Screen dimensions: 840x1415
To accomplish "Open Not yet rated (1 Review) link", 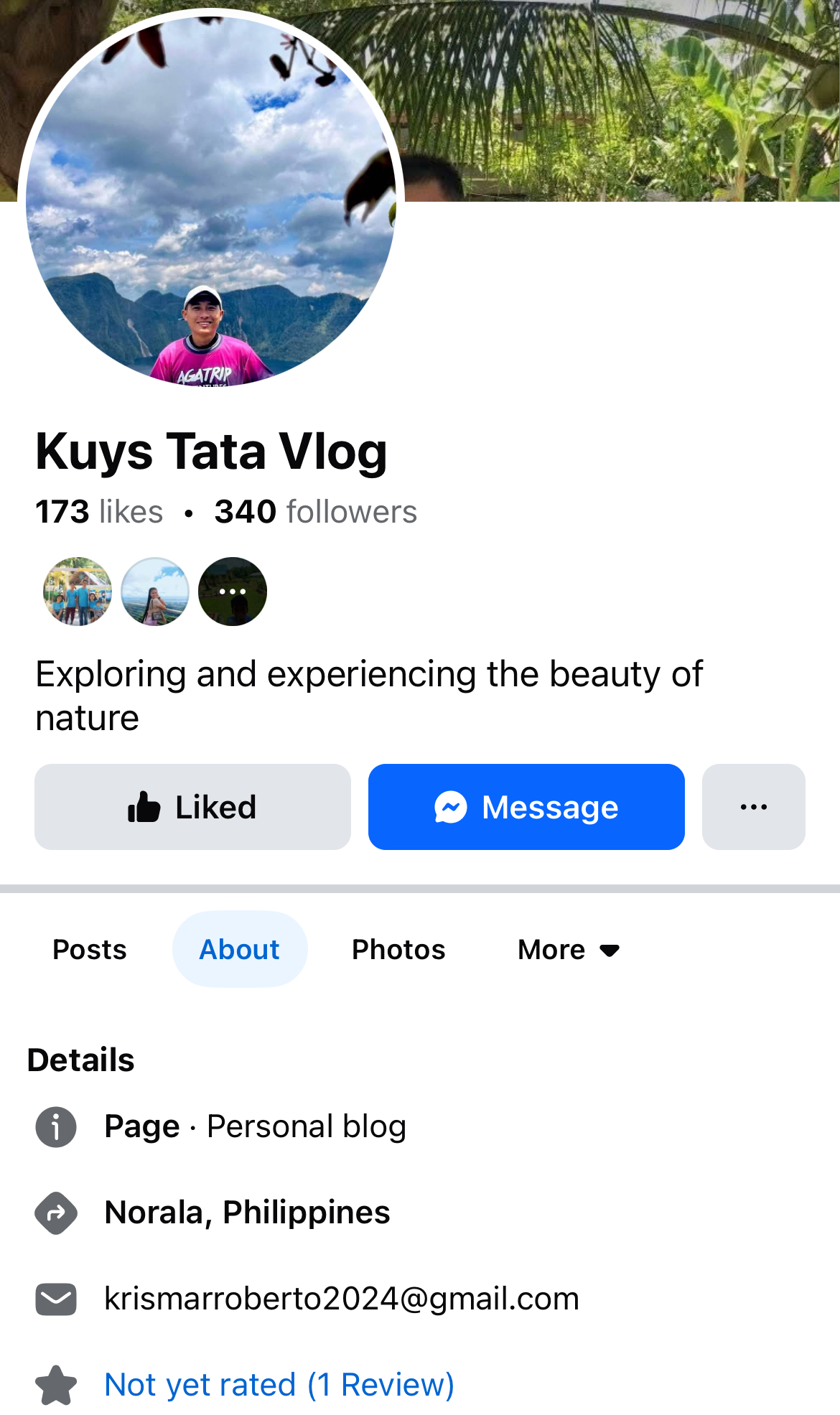I will (x=279, y=1385).
